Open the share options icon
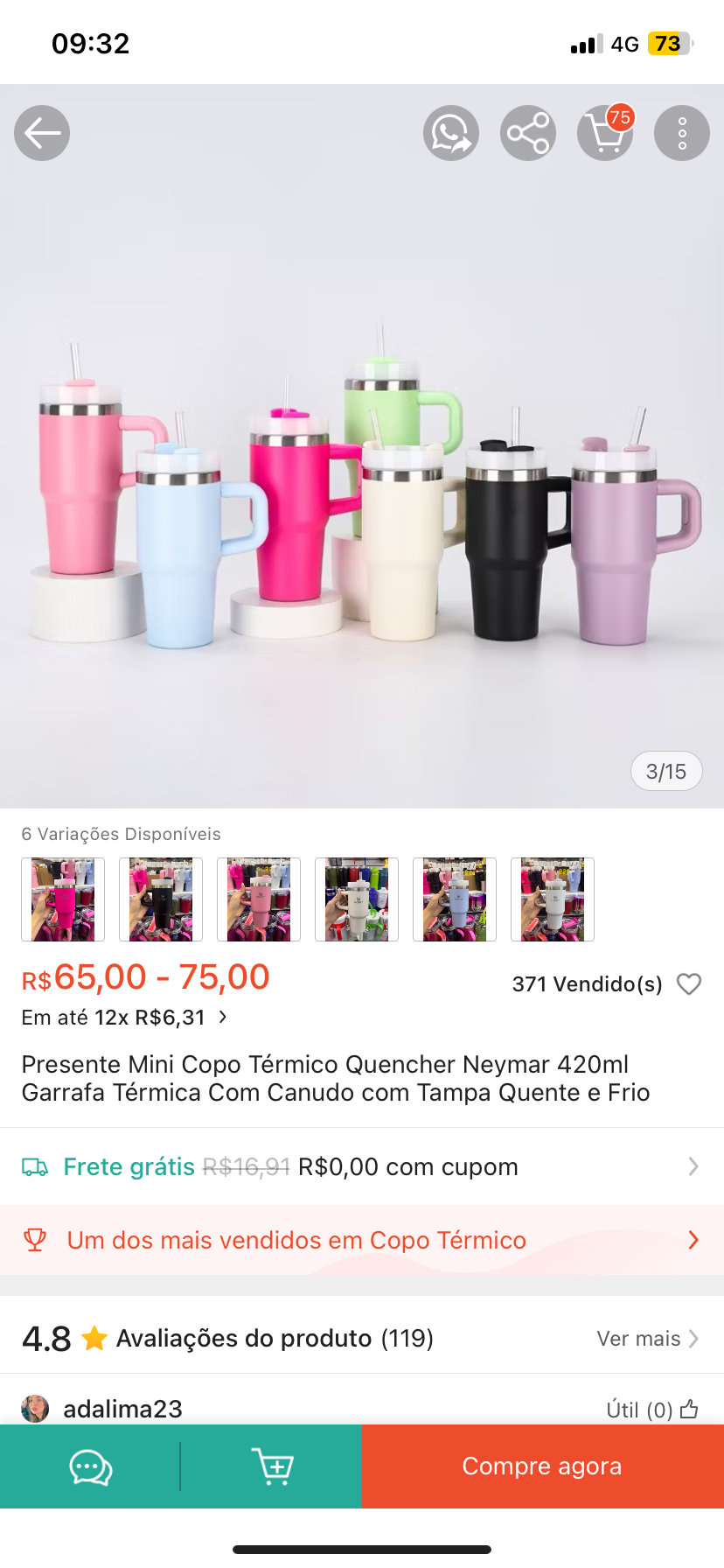The image size is (724, 1568). click(528, 133)
